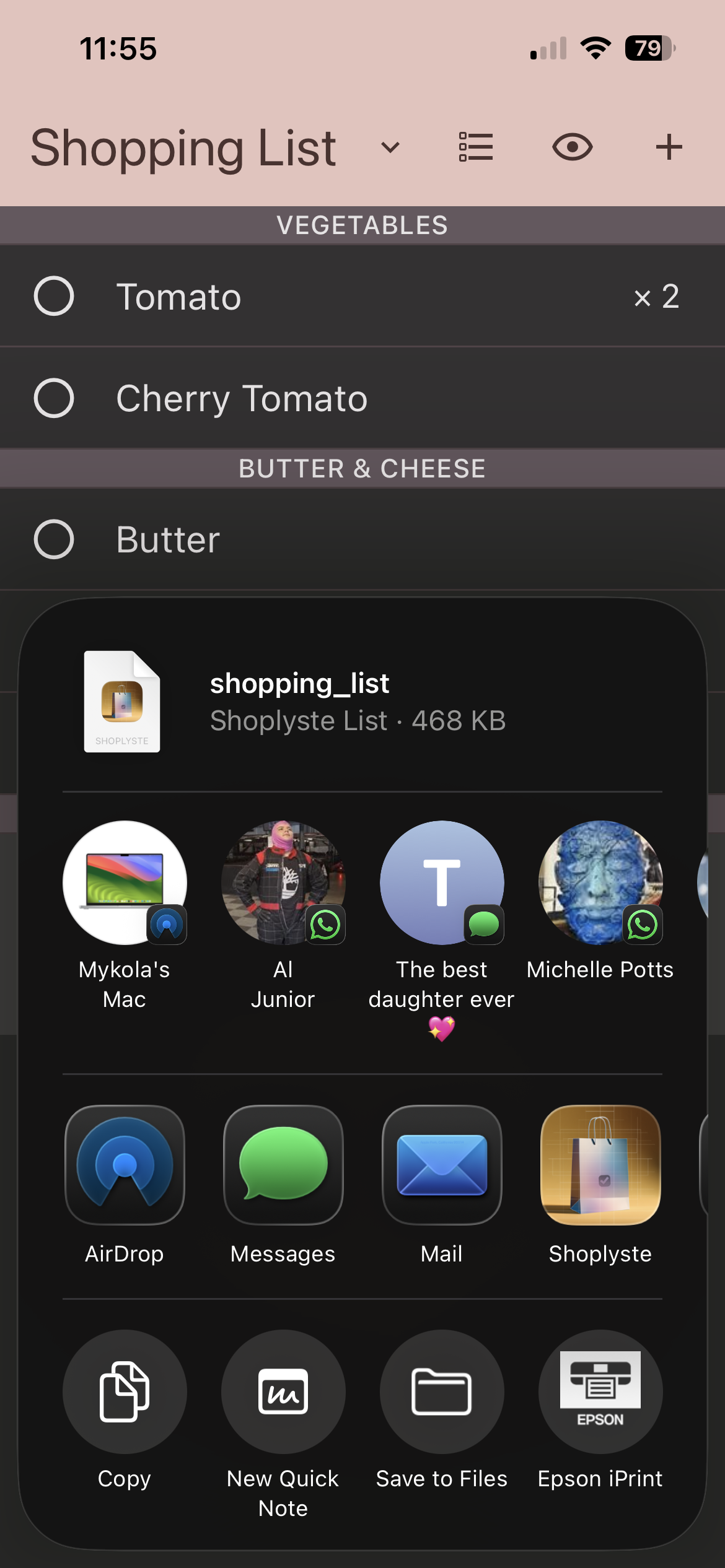Send to Michelle Potts
Viewport: 725px width, 1568px height.
click(600, 882)
